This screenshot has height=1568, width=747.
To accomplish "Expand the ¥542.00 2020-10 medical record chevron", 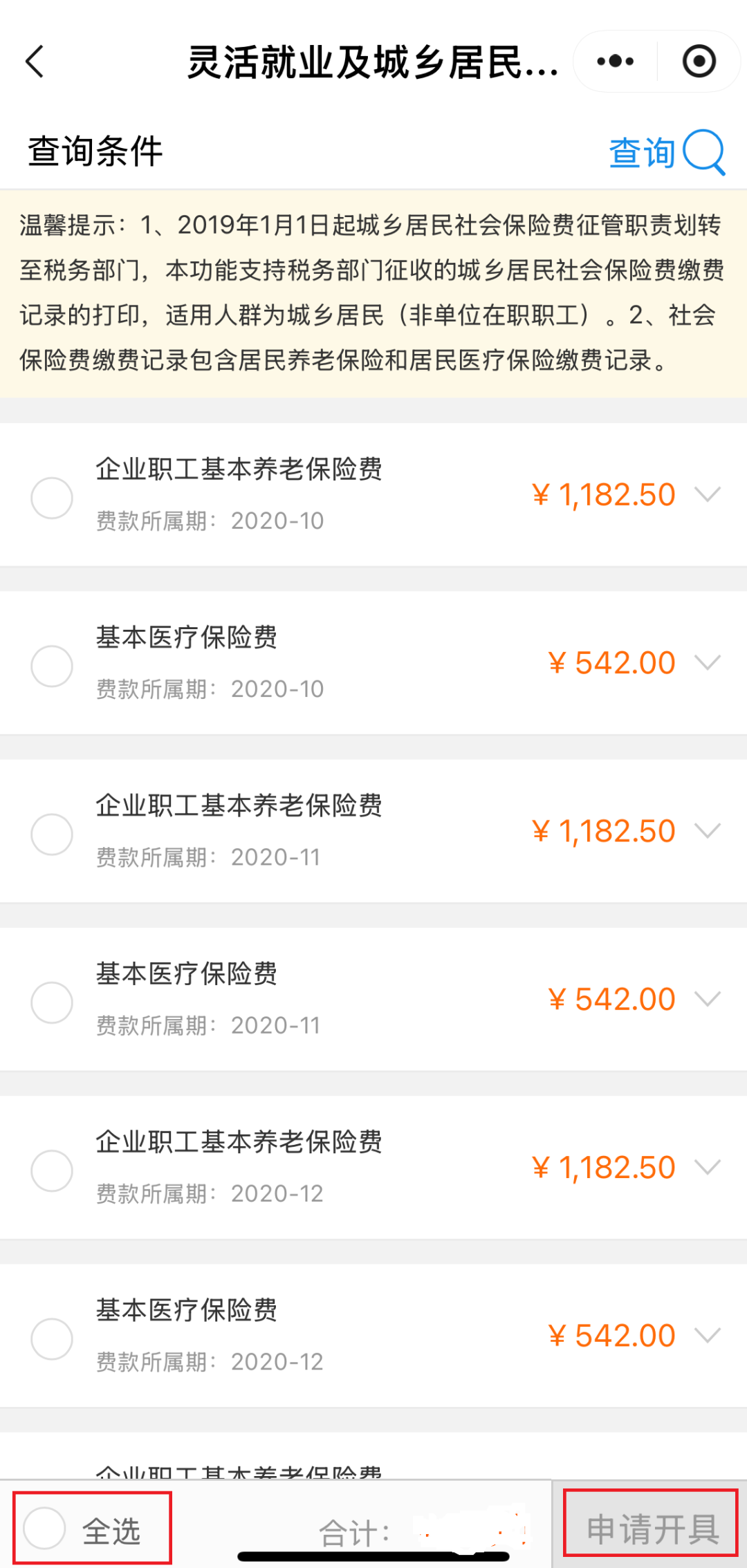I will 707,664.
